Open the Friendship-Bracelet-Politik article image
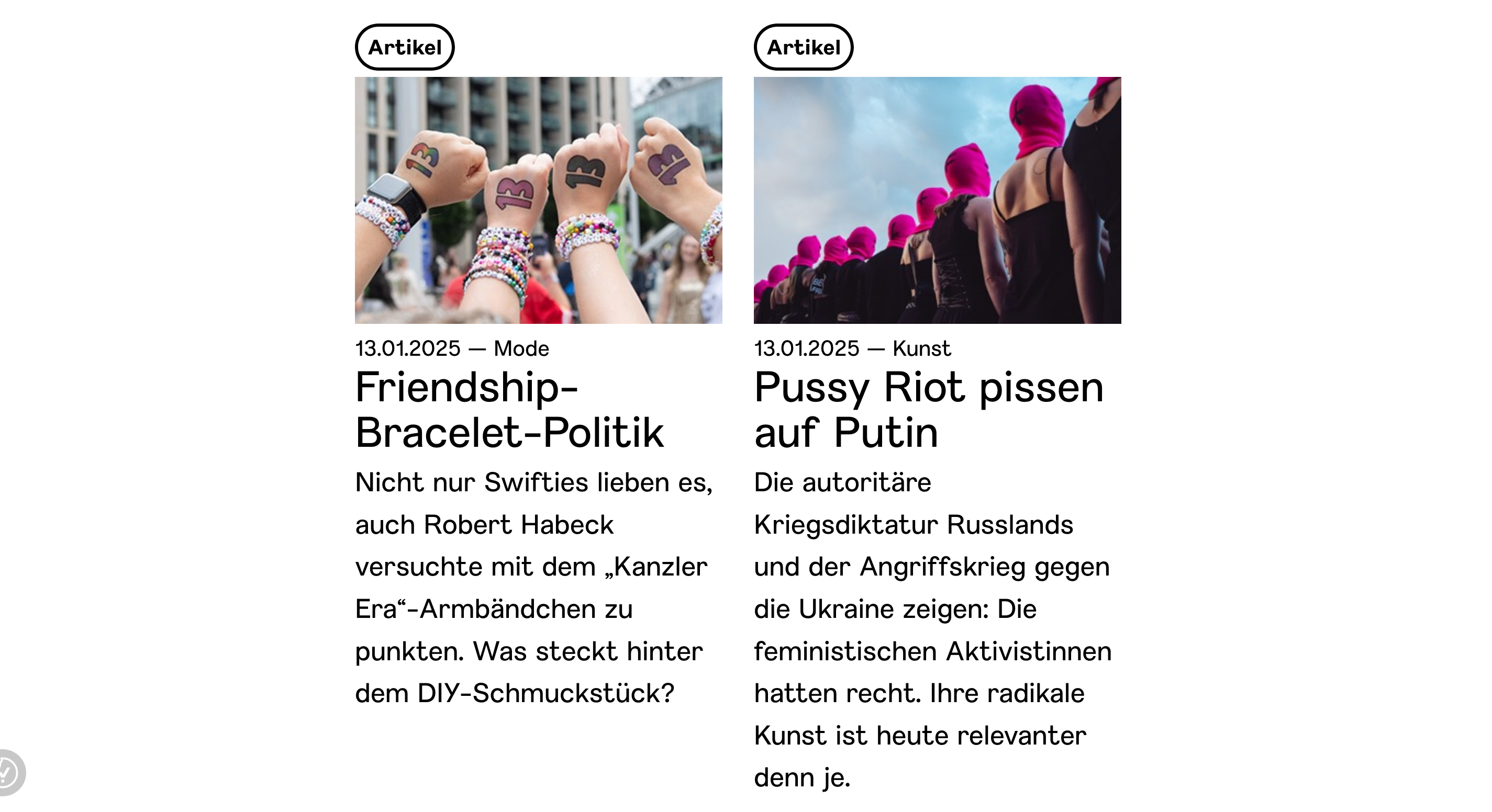 click(538, 200)
